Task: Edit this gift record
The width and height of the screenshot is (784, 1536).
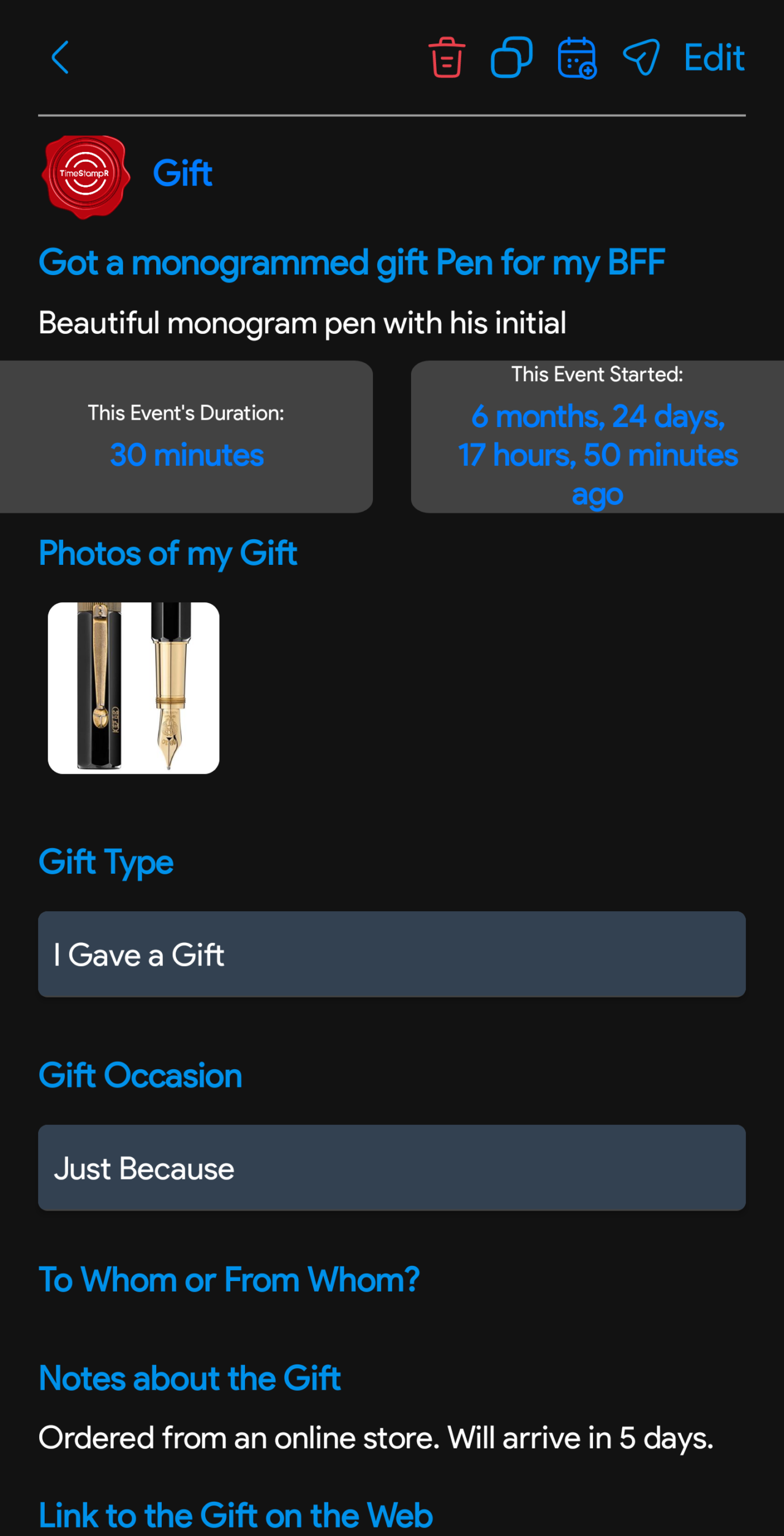Action: click(714, 58)
